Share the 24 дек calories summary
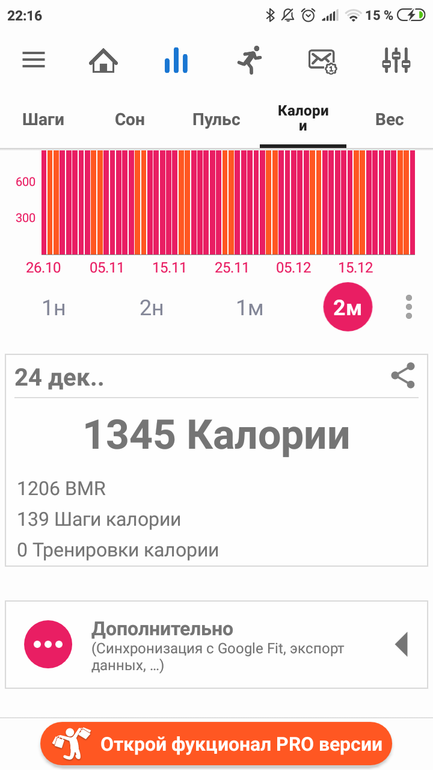 (403, 376)
